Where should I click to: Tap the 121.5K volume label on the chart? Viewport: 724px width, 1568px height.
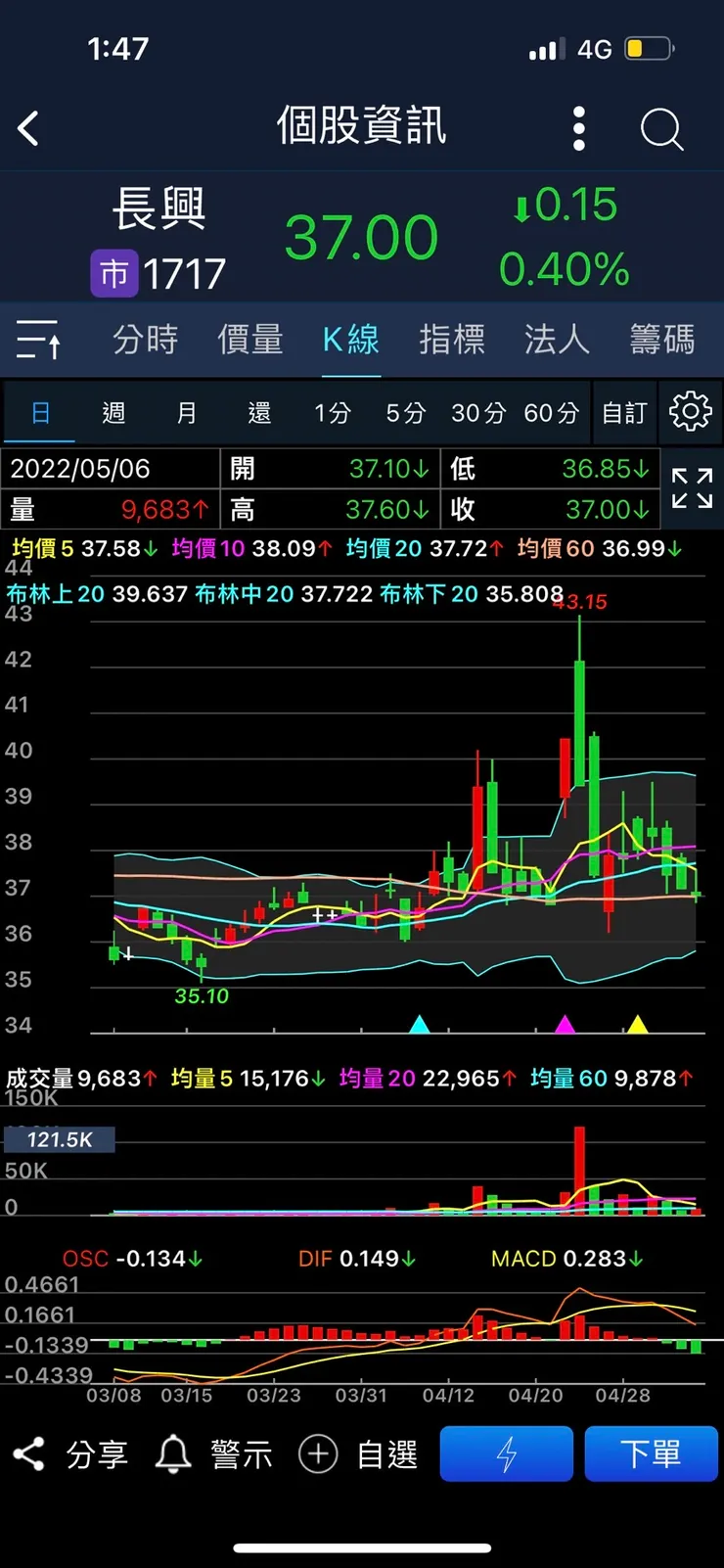[59, 1139]
